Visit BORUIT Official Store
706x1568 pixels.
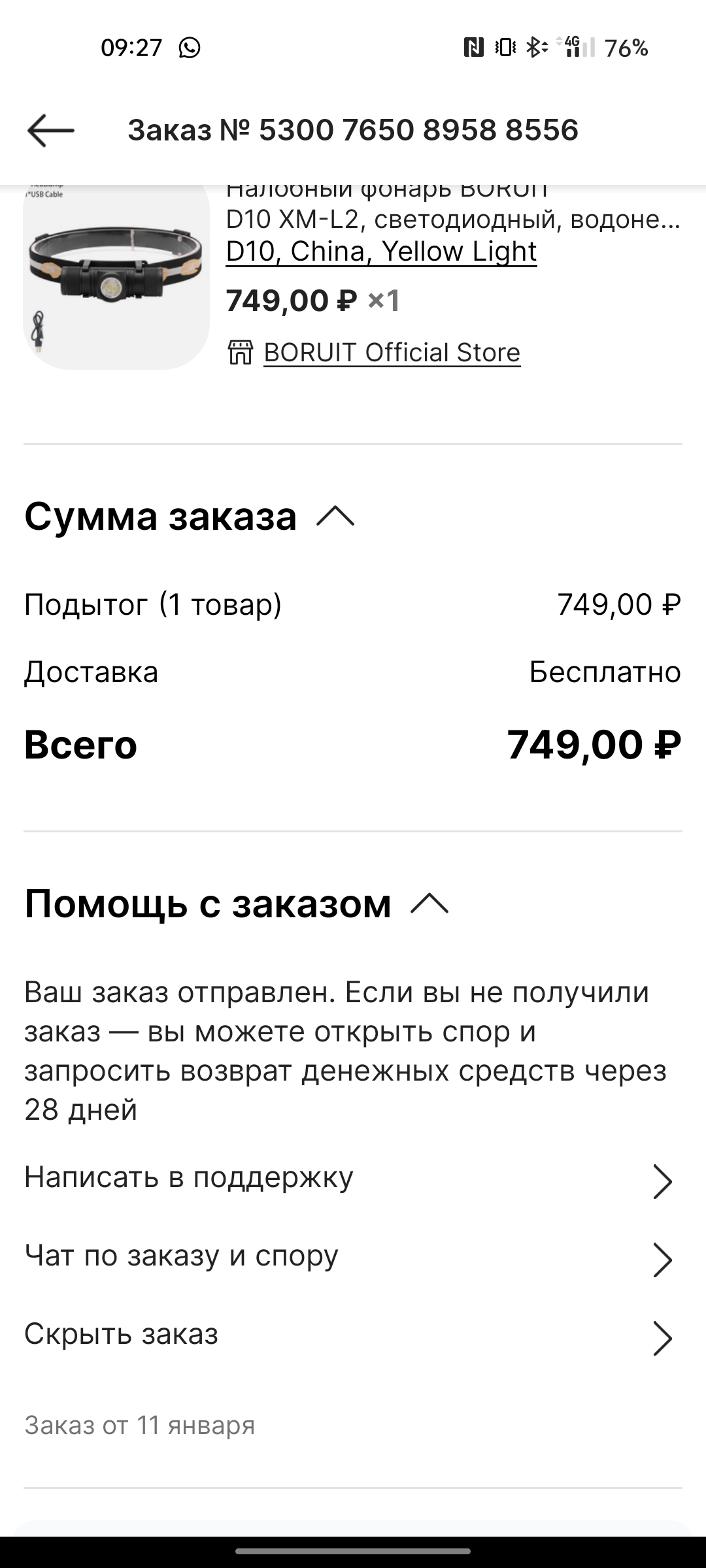392,353
